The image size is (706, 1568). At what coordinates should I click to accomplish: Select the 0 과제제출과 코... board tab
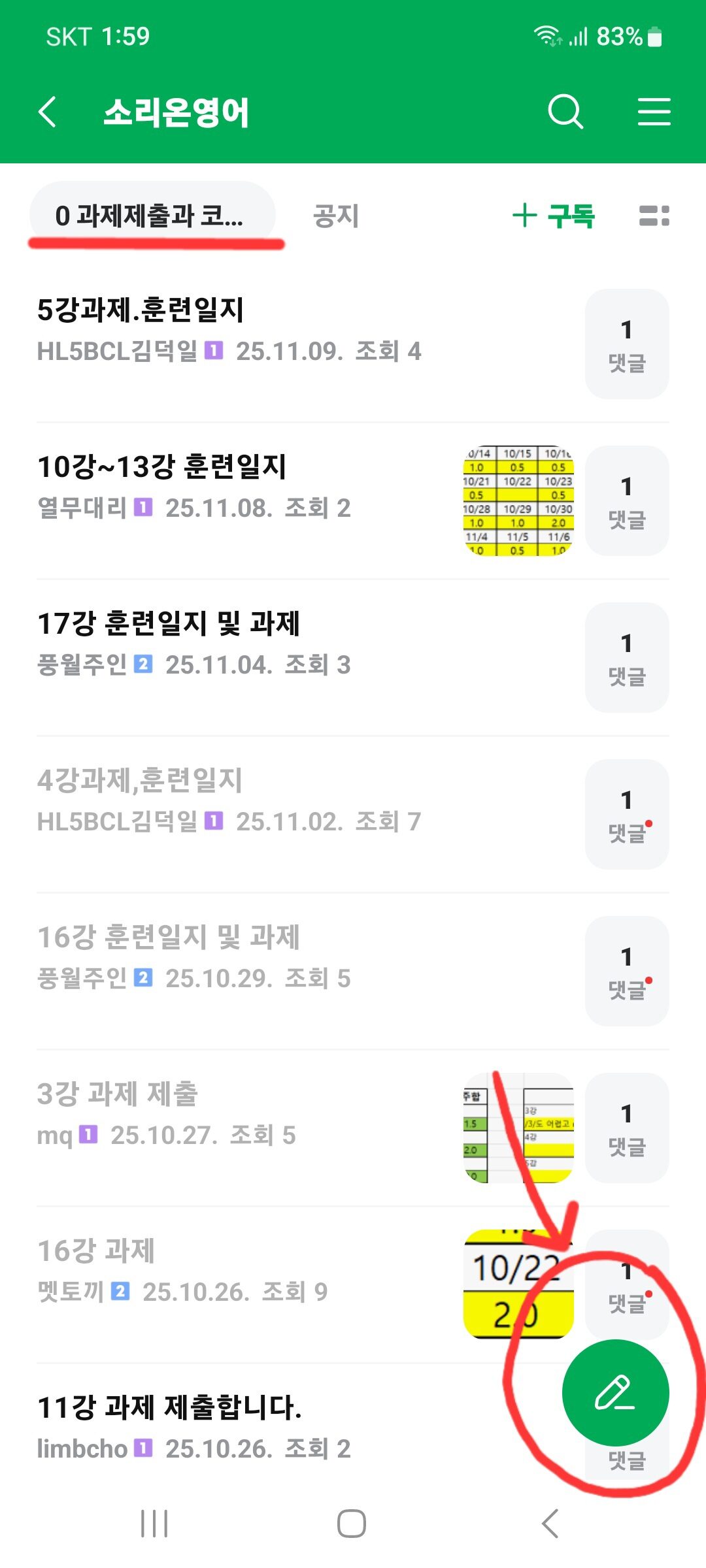tap(152, 216)
